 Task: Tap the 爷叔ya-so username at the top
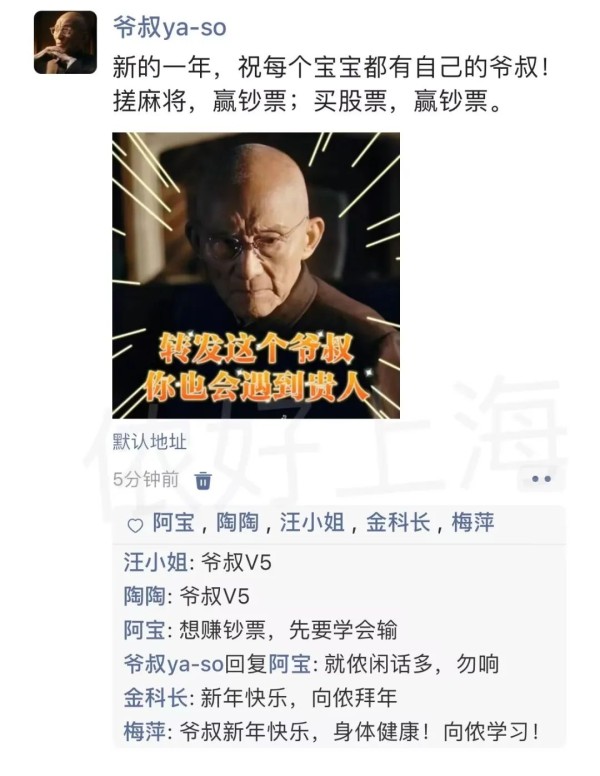170,28
